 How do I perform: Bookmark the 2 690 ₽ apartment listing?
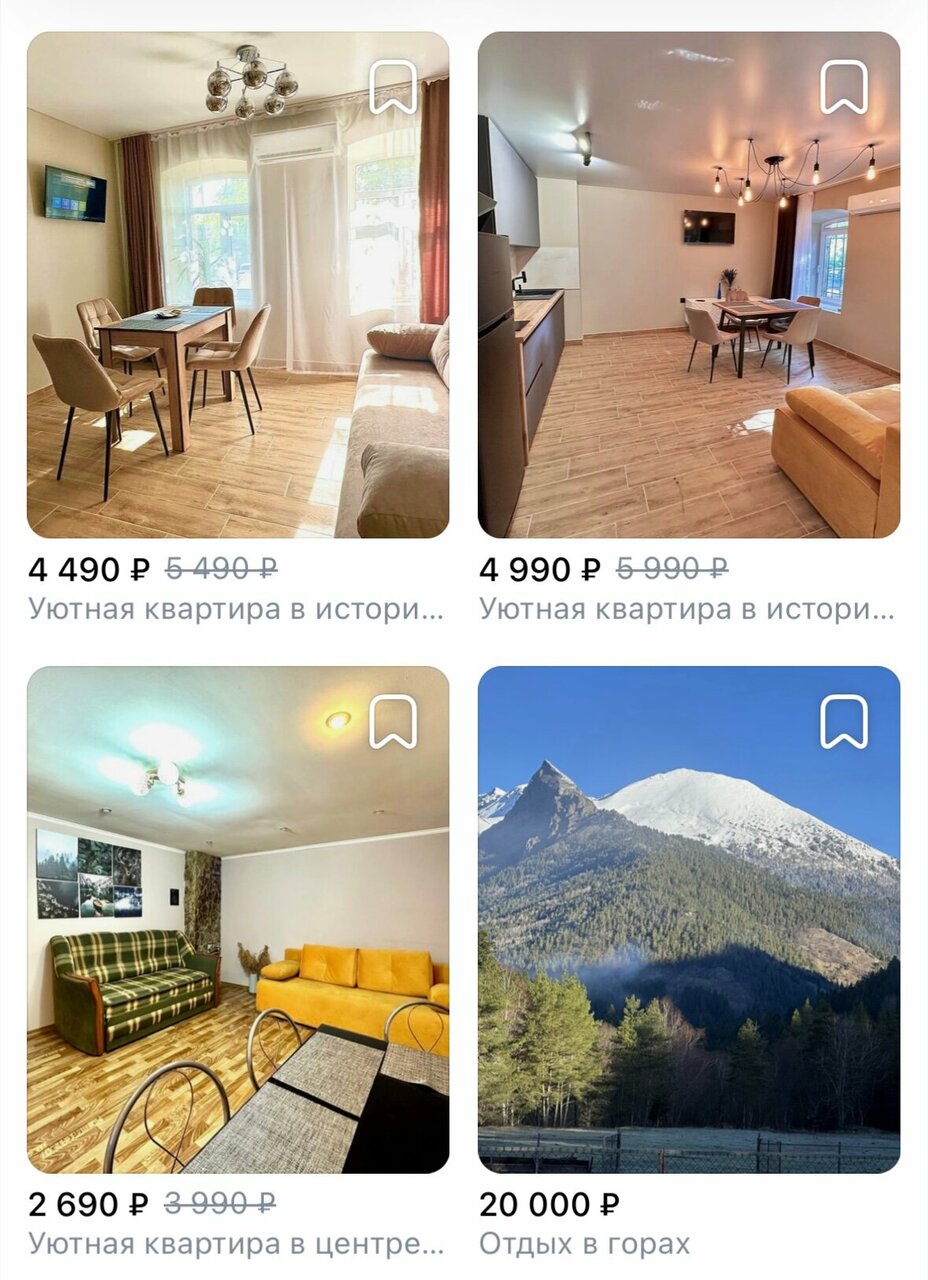coord(393,722)
